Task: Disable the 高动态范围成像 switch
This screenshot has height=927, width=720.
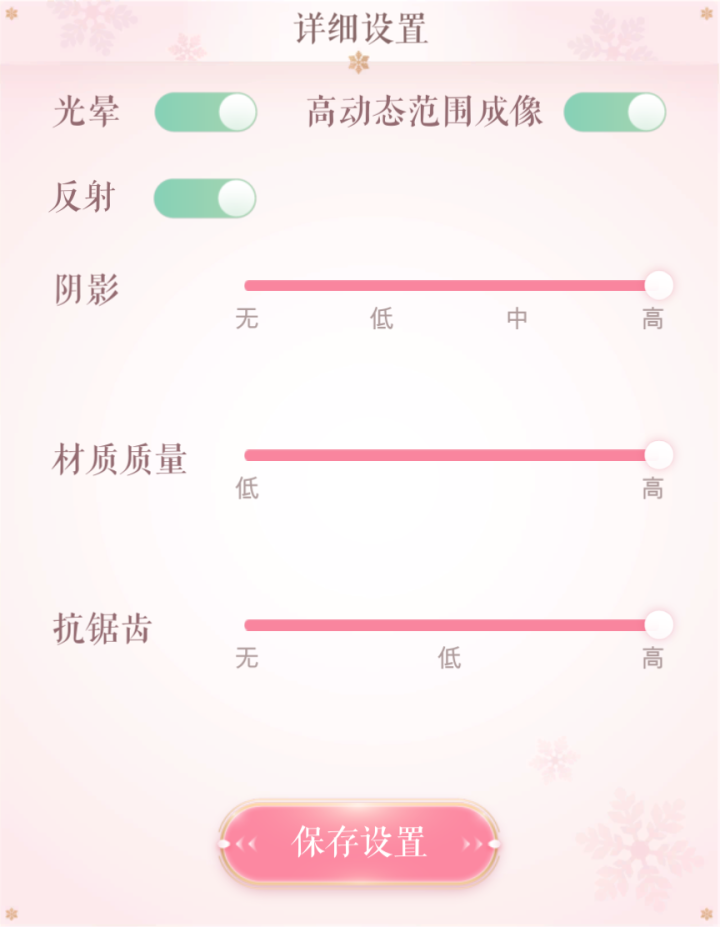Action: pyautogui.click(x=614, y=112)
